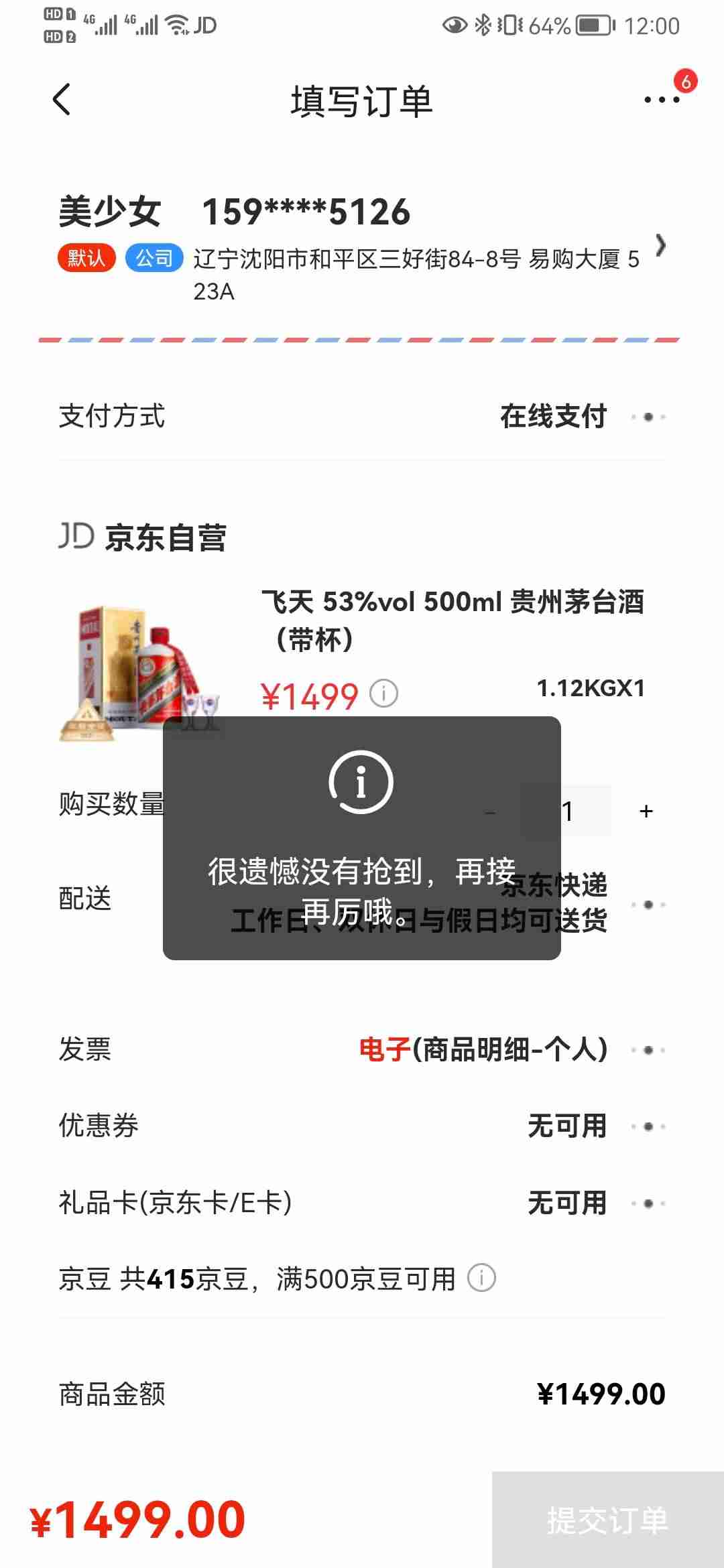This screenshot has height=1568, width=724.
Task: Open the three-dot overflow menu
Action: 662,100
